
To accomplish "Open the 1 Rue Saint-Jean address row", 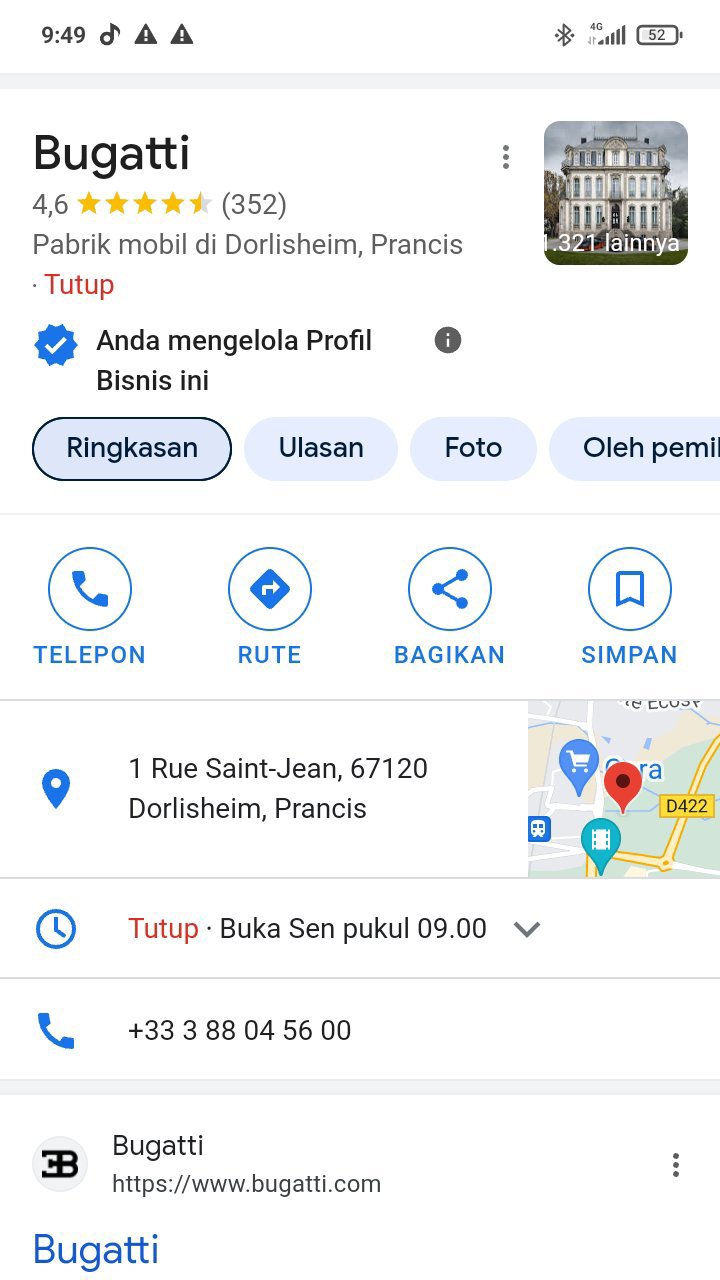I will (x=278, y=789).
